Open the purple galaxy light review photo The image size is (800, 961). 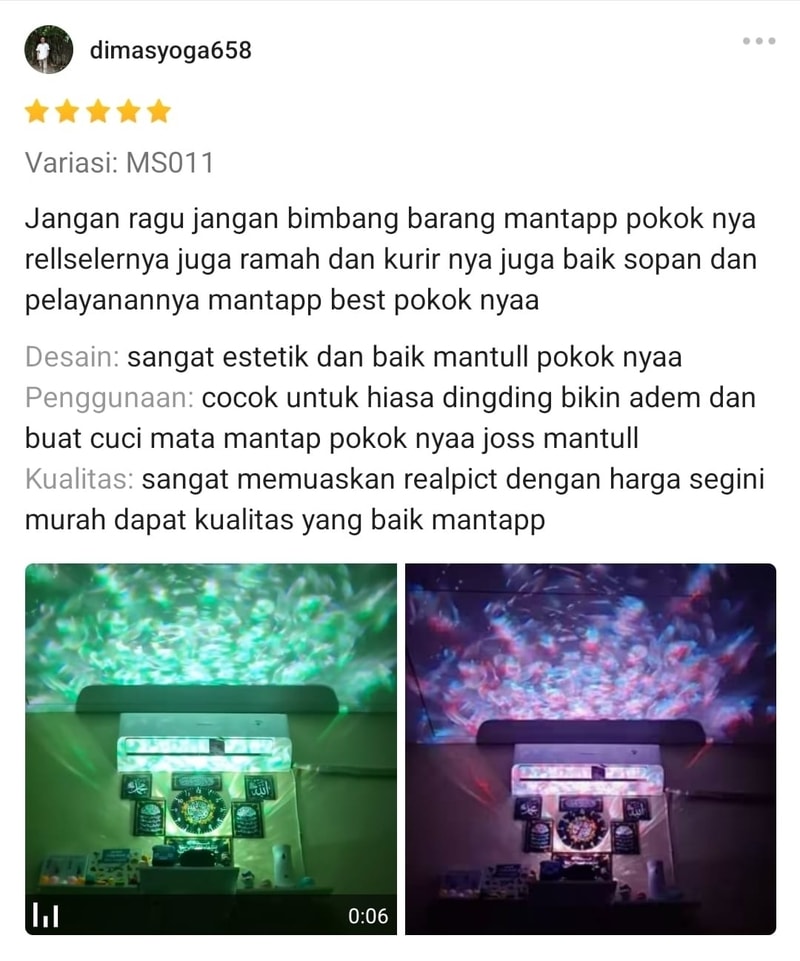click(590, 748)
